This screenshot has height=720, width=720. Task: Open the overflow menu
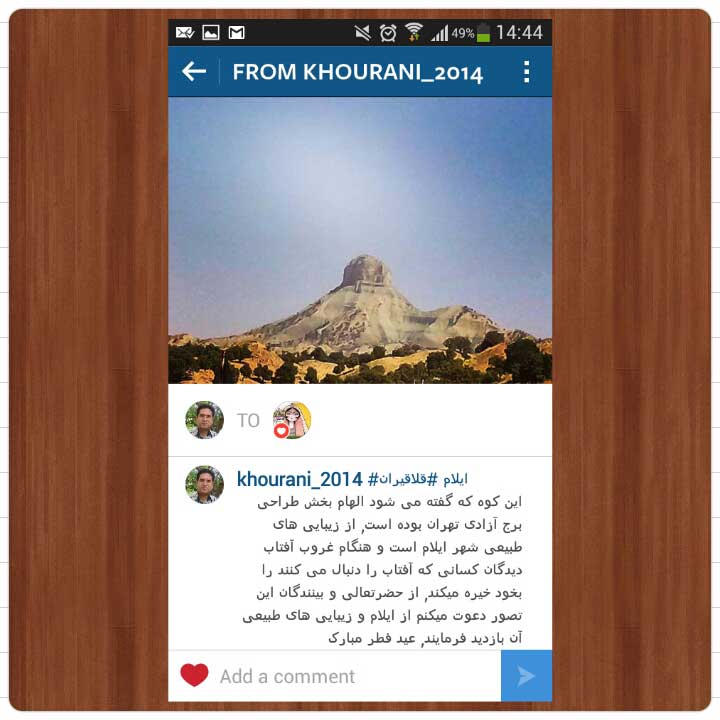point(526,72)
